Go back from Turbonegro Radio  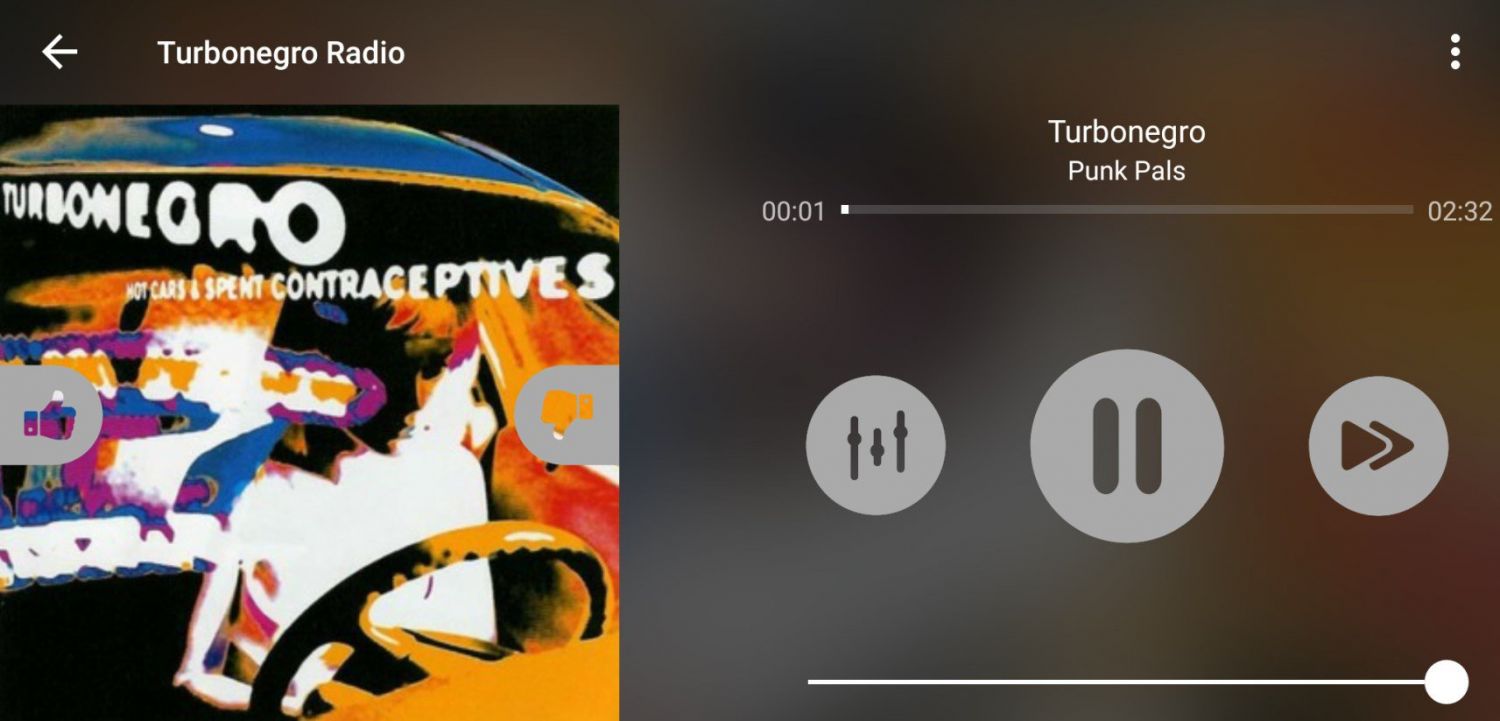[x=59, y=52]
